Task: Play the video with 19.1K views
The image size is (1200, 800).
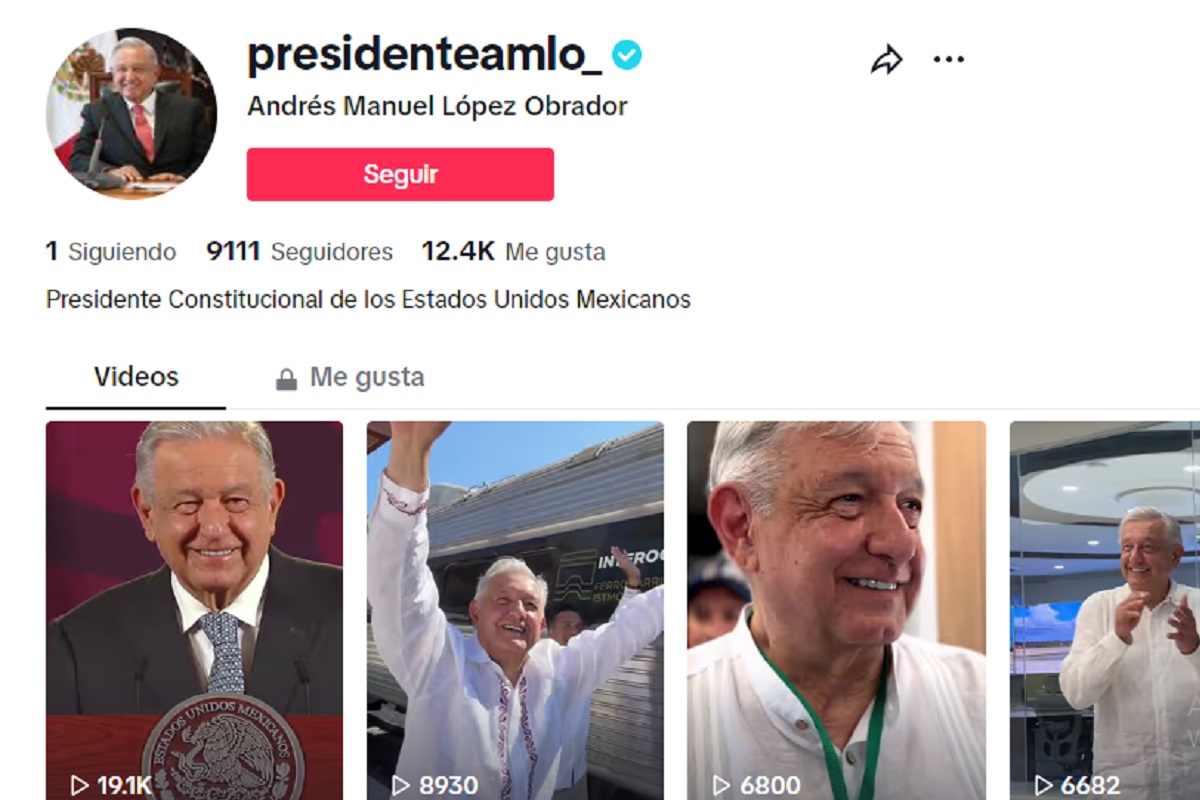Action: click(x=194, y=610)
